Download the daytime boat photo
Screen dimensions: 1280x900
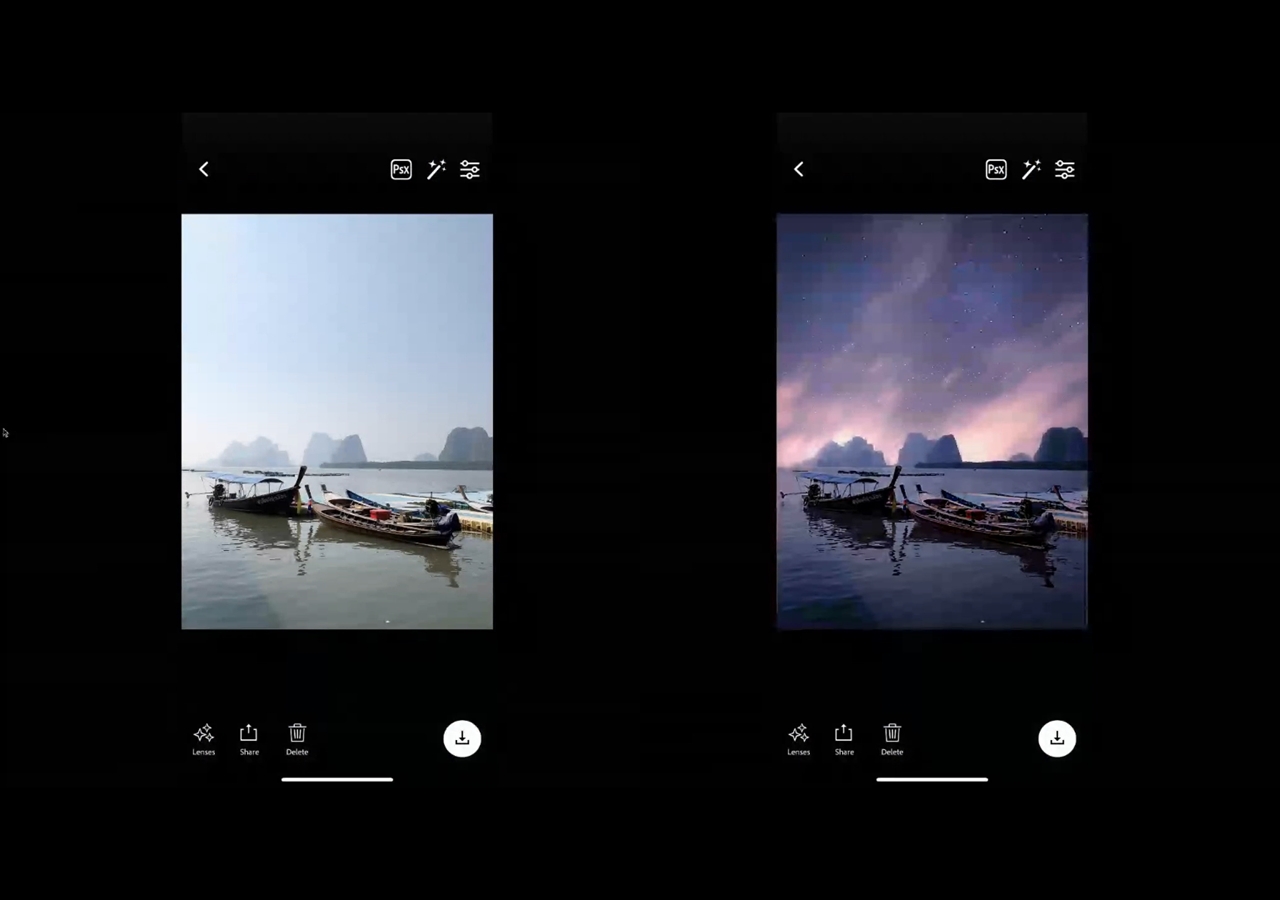462,738
